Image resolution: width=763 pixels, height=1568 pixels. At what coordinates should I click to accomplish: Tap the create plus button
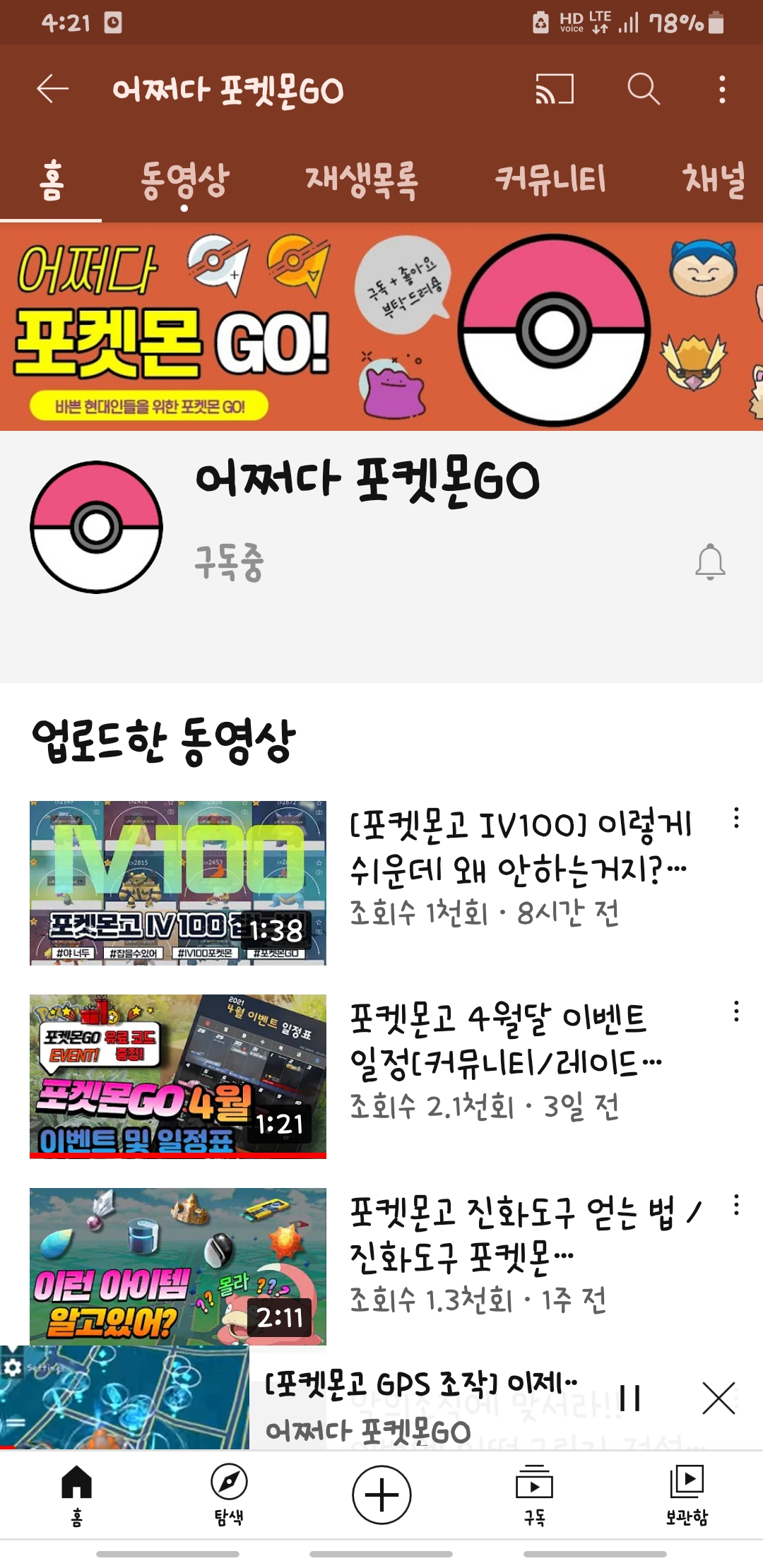[381, 1495]
